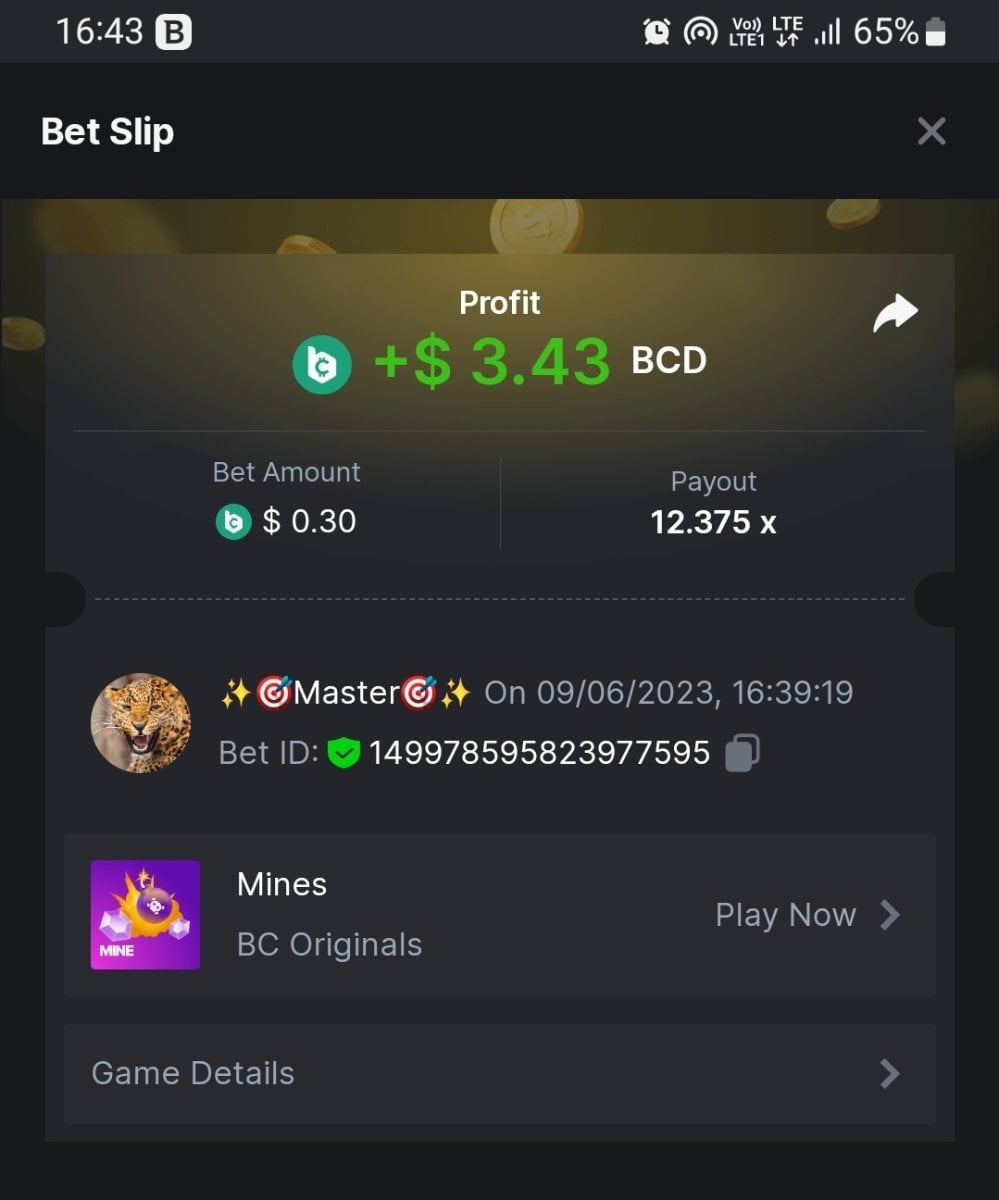Copy the Bet ID
The image size is (999, 1200).
click(742, 753)
